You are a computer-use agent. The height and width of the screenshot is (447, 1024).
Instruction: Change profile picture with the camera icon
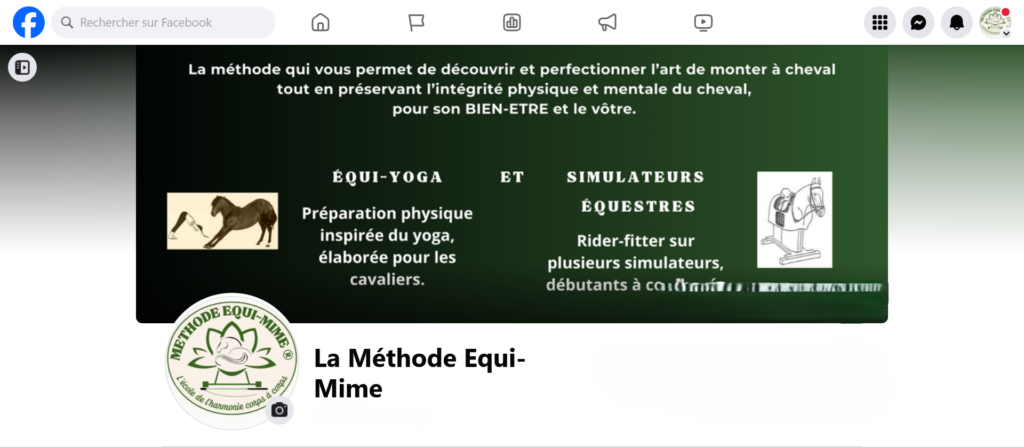(279, 410)
